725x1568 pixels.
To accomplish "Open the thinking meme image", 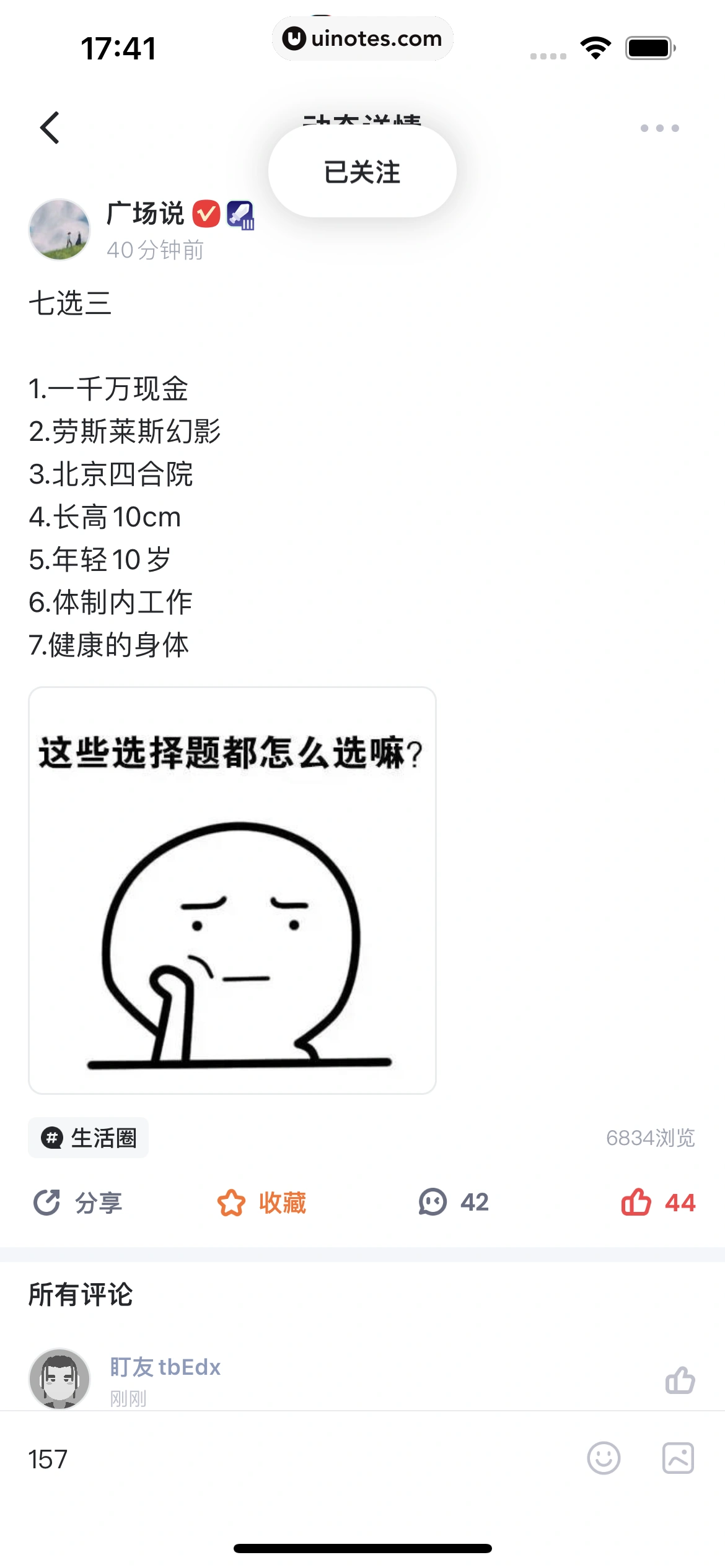I will (232, 890).
